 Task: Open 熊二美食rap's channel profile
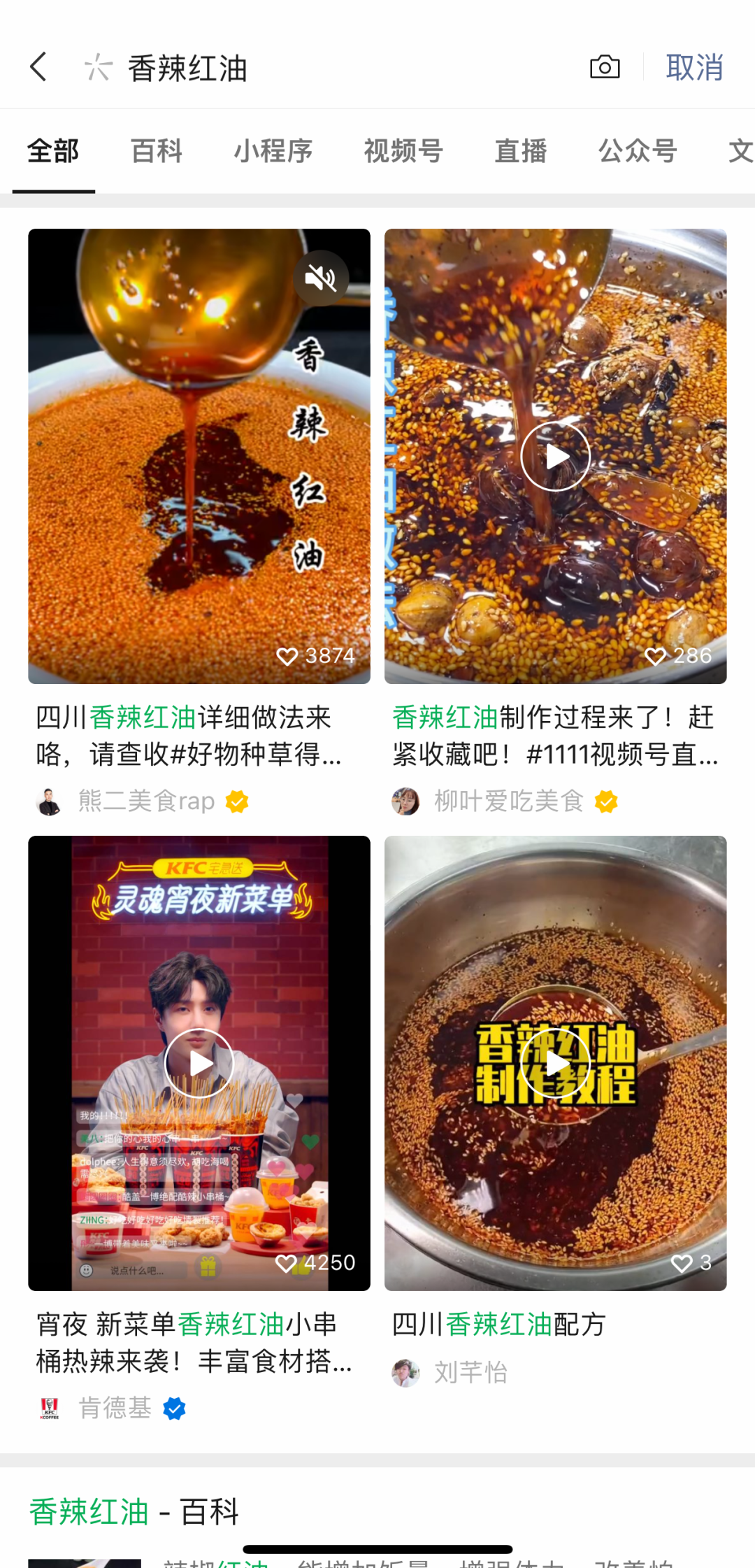click(145, 801)
